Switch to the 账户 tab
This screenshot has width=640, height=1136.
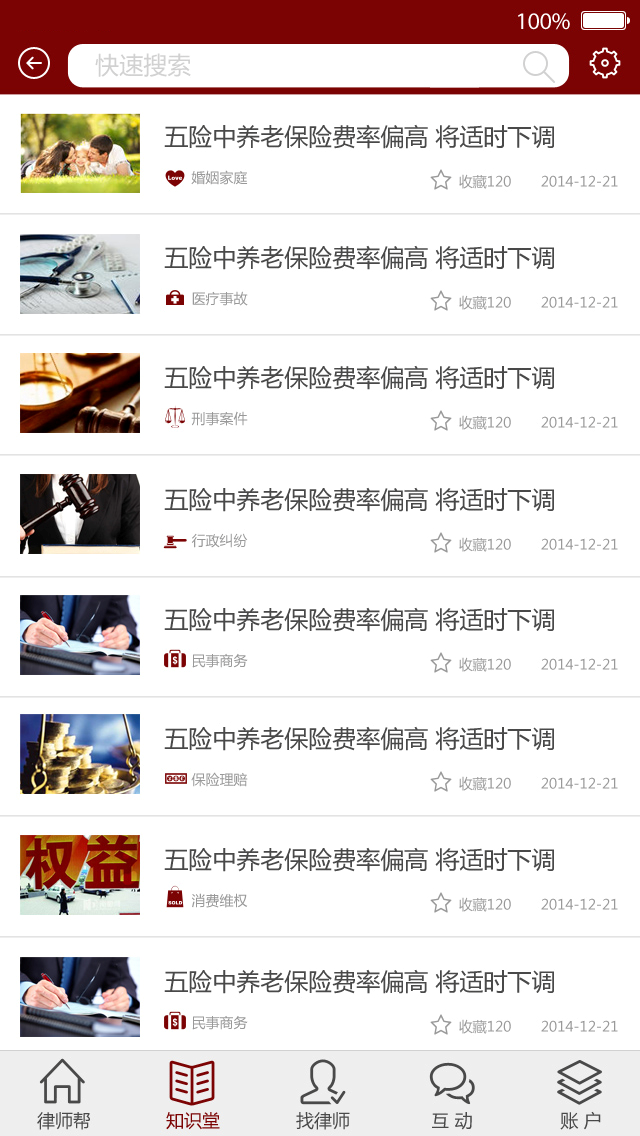pyautogui.click(x=580, y=1094)
